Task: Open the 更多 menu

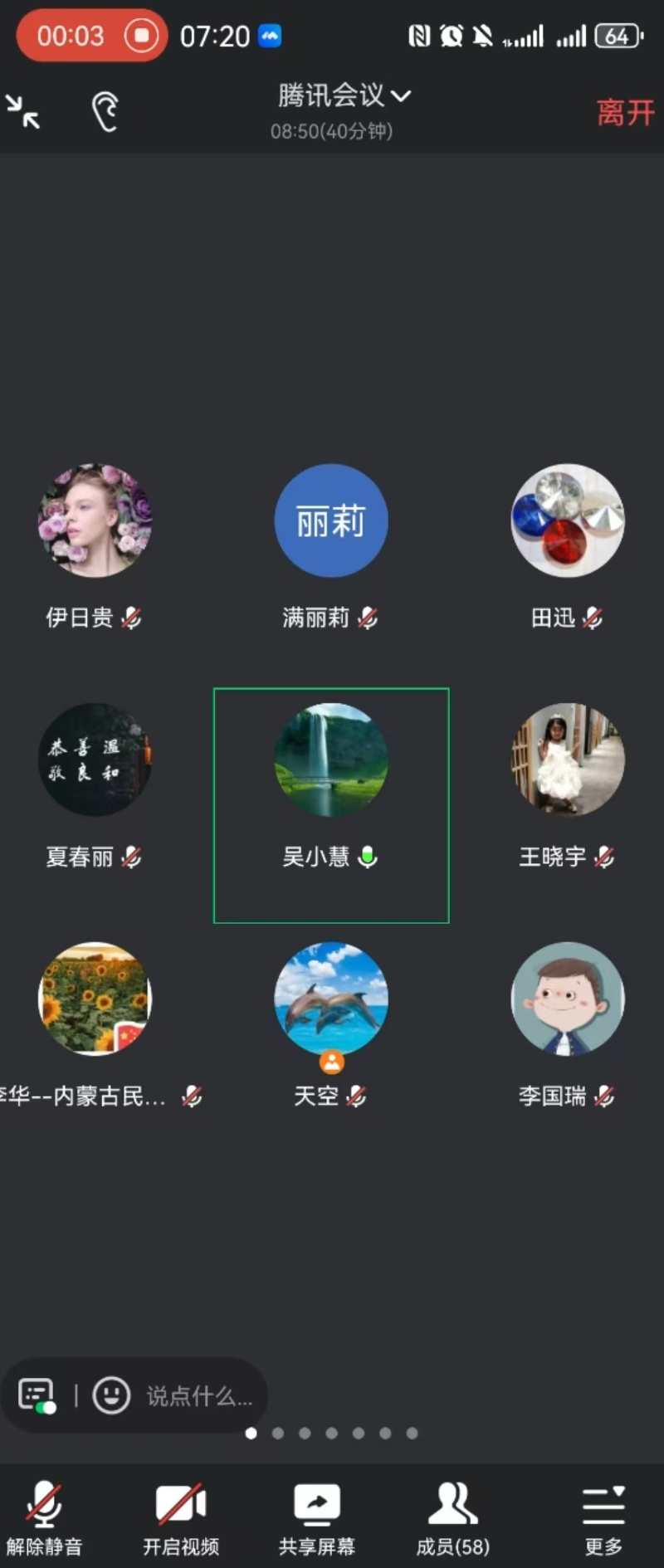Action: [603, 1517]
